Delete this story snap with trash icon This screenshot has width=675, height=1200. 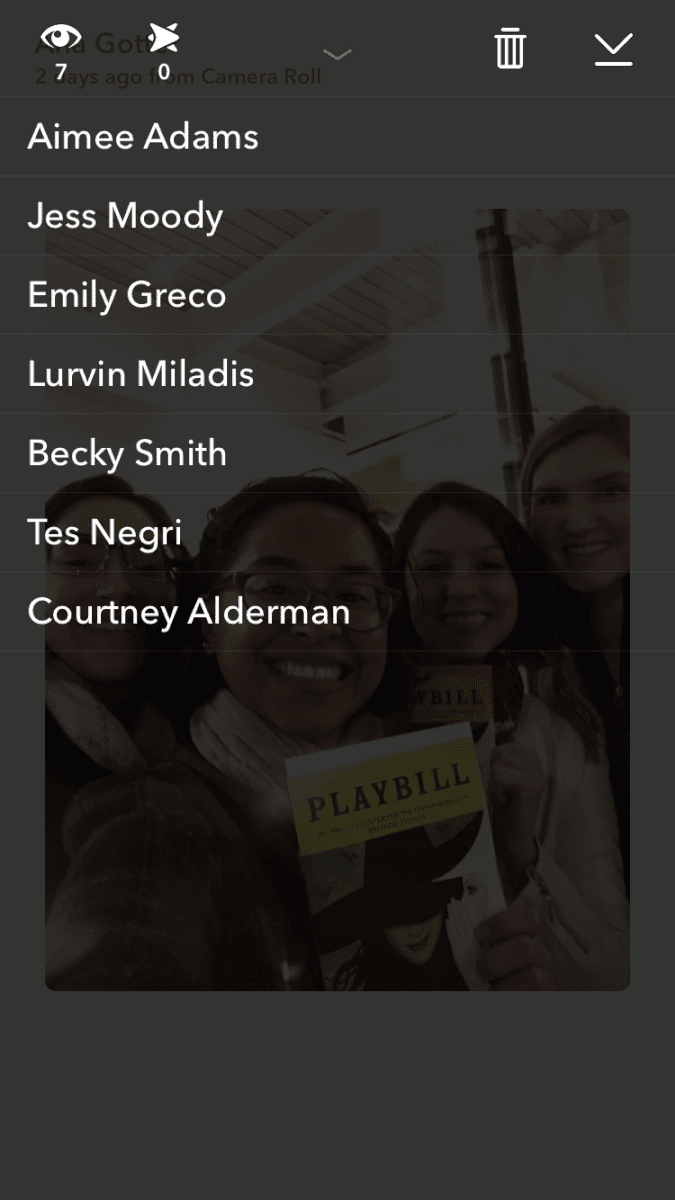point(510,49)
